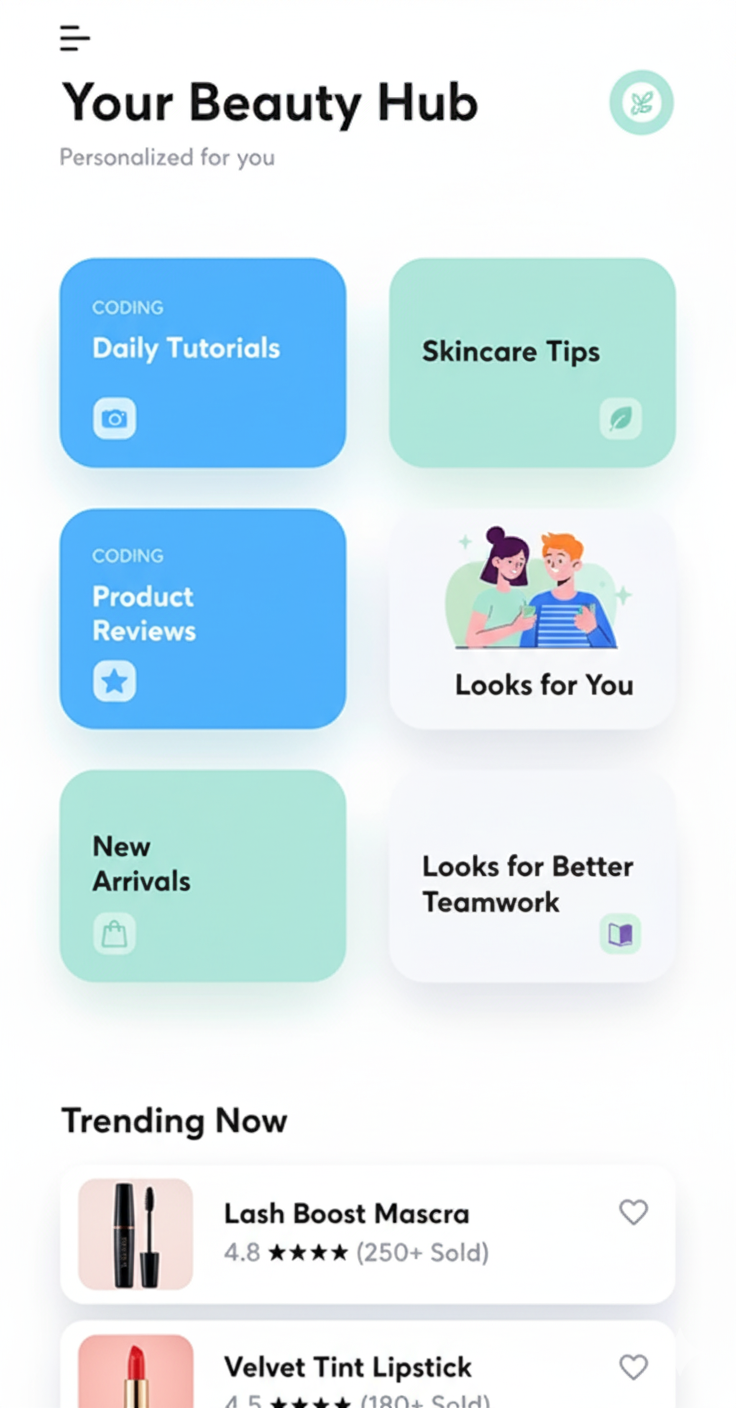Screen dimensions: 736x1408
Task: Open the Looks for You card
Action: coord(532,618)
